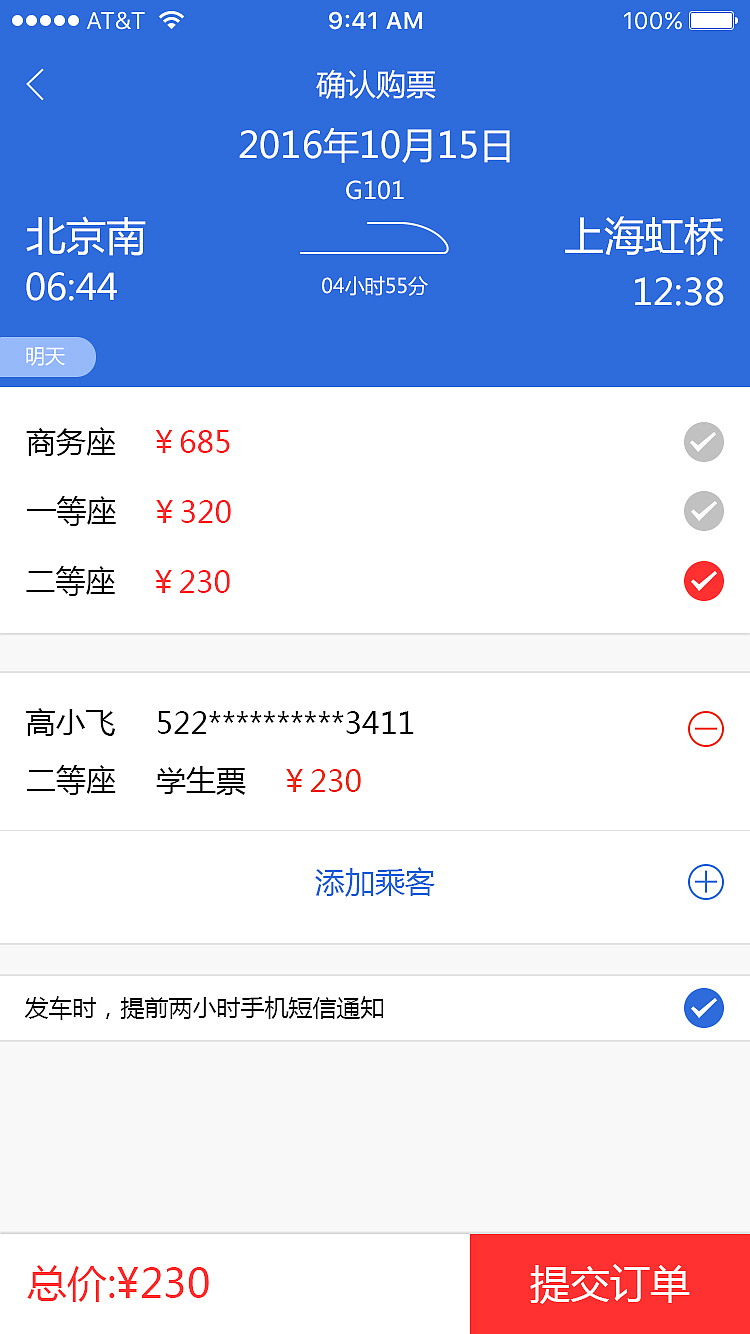This screenshot has width=750, height=1334.
Task: Open the date 2016年10月15日
Action: [x=375, y=145]
